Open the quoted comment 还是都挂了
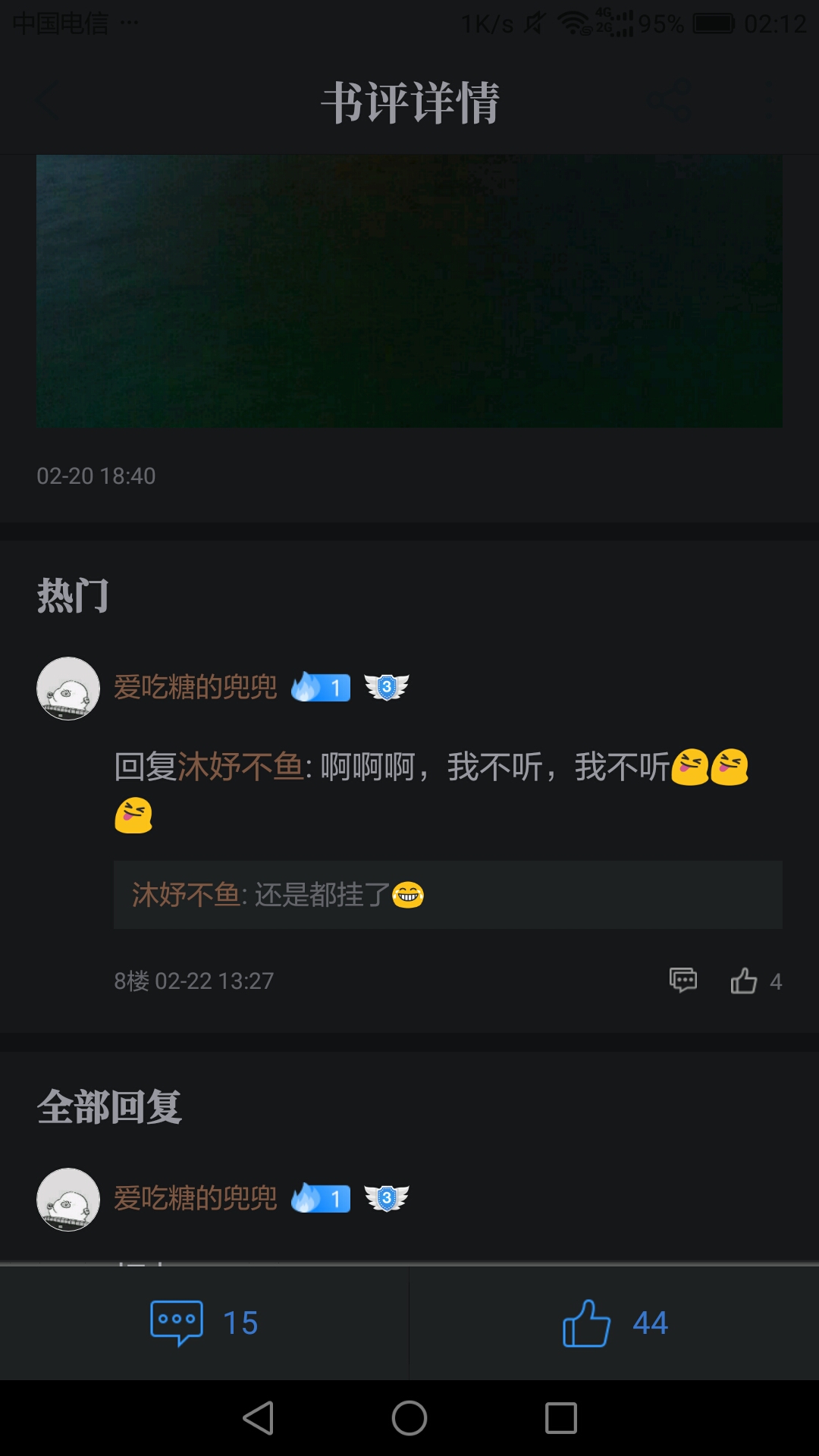 447,895
